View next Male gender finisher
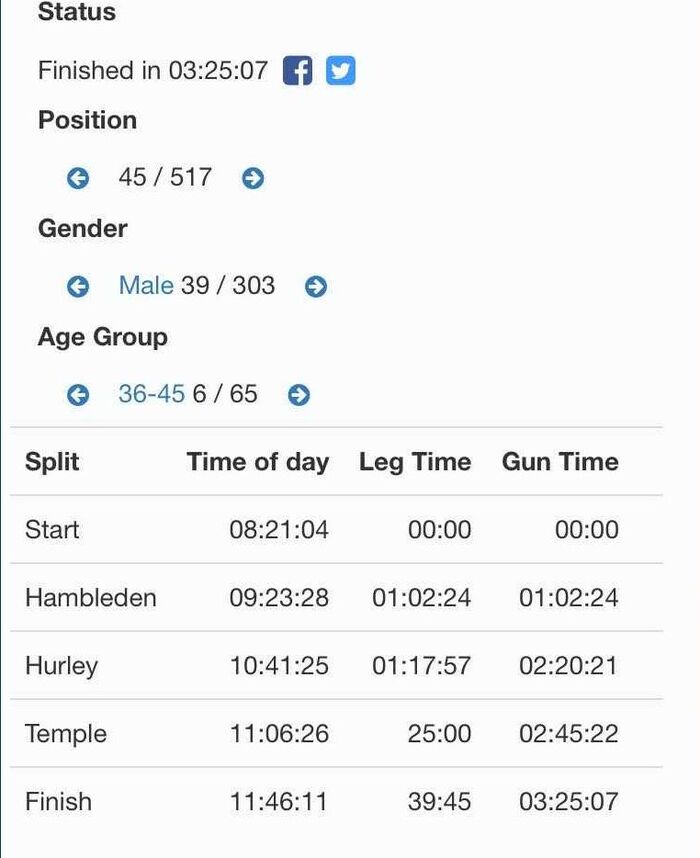The image size is (700, 858). pos(315,287)
